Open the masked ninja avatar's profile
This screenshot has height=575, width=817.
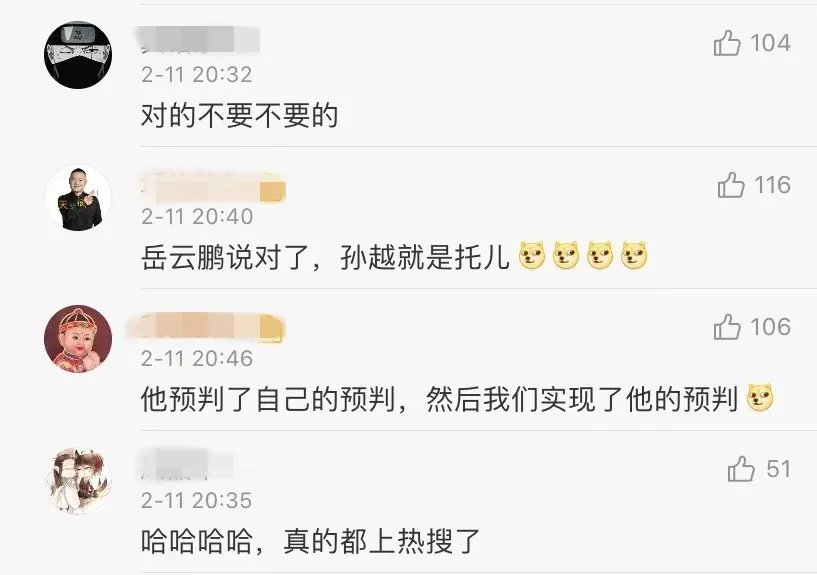[x=77, y=56]
